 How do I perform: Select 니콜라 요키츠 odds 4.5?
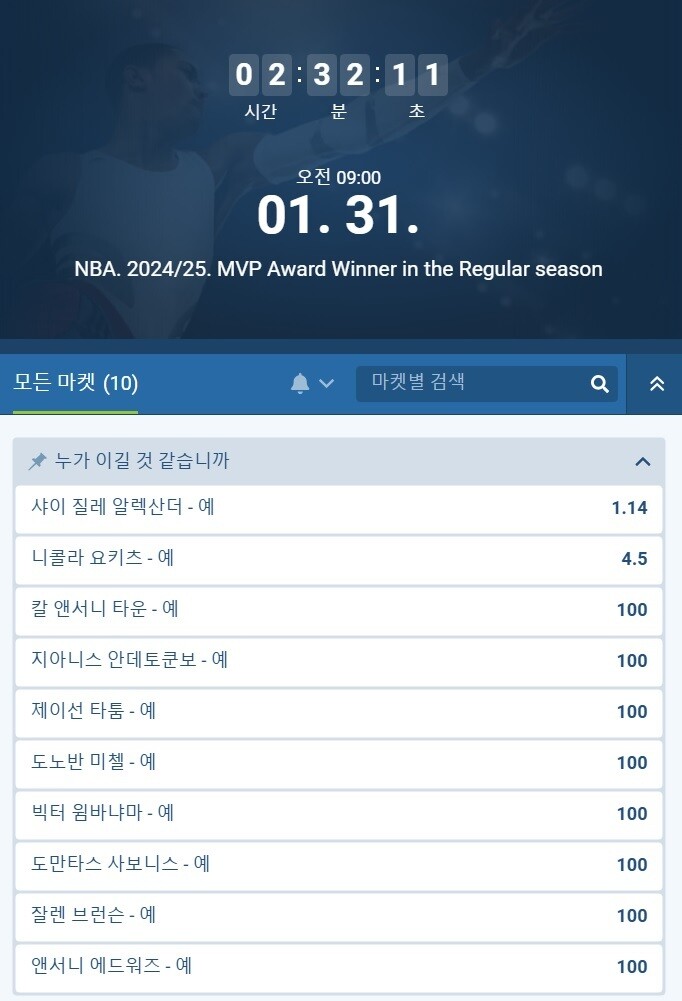pyautogui.click(x=339, y=560)
